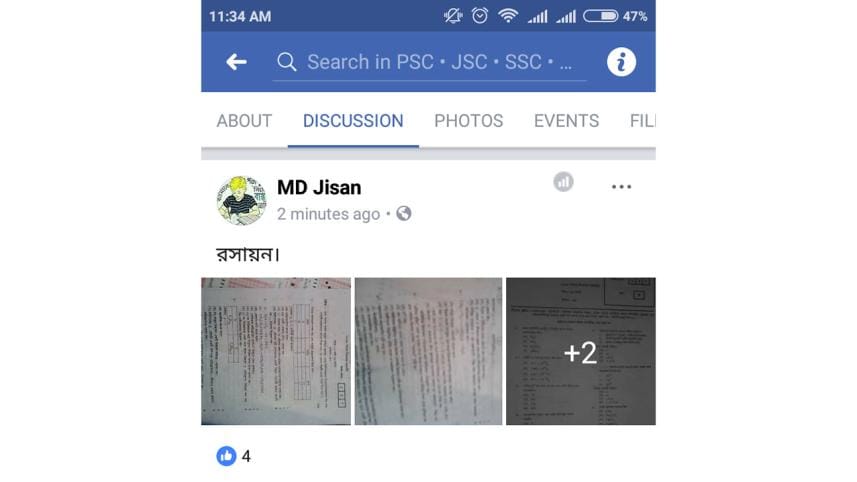Open the group search field
The width and height of the screenshot is (857, 482).
430,62
